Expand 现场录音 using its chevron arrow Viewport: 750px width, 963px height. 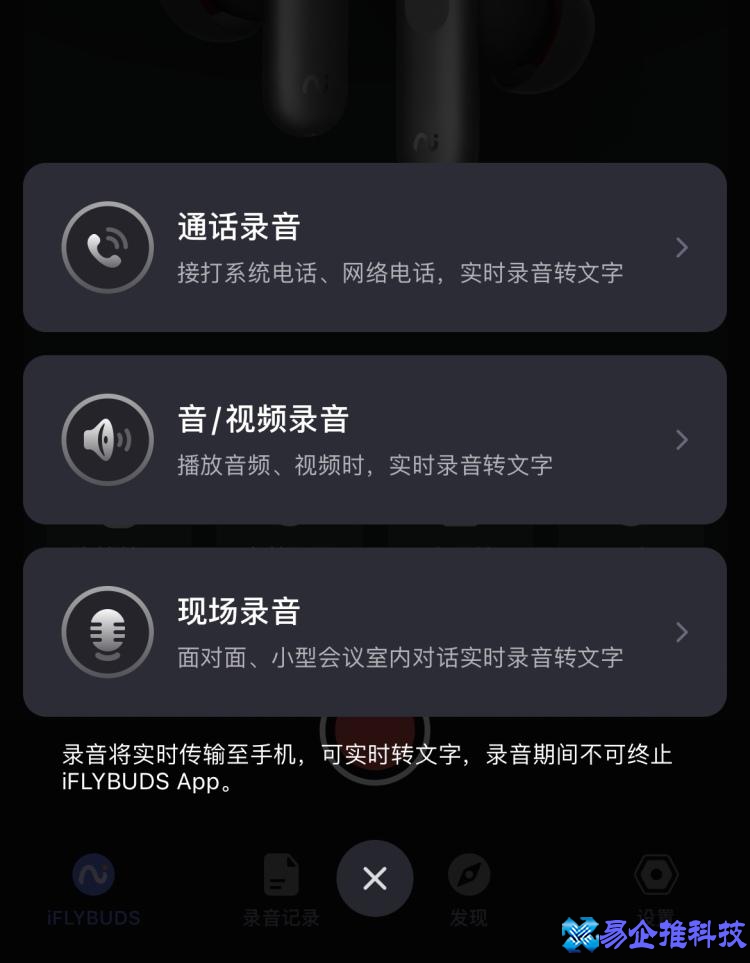click(681, 631)
